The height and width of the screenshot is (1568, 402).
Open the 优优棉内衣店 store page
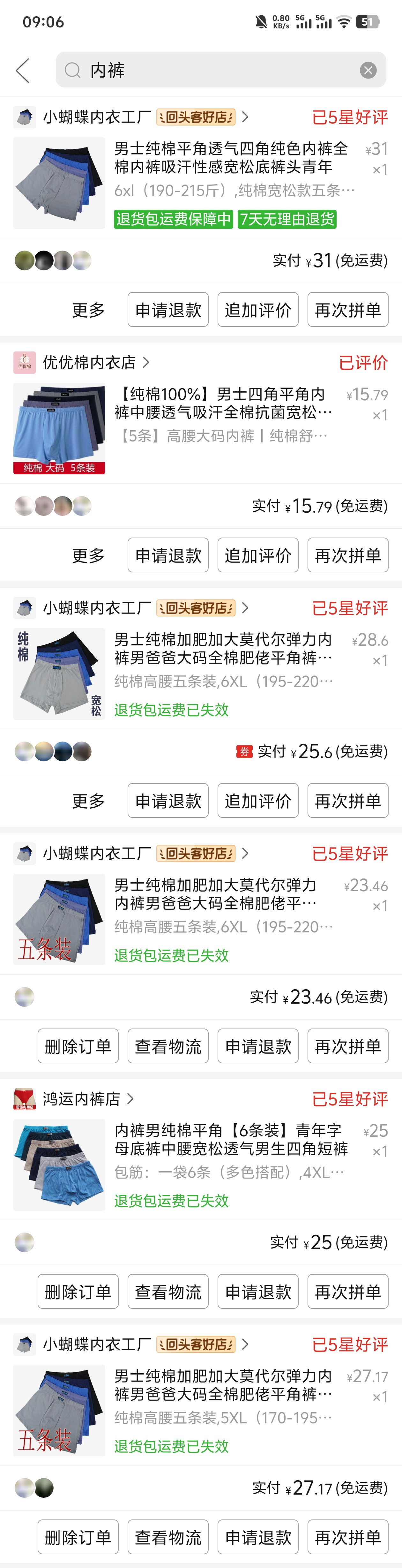[x=89, y=363]
